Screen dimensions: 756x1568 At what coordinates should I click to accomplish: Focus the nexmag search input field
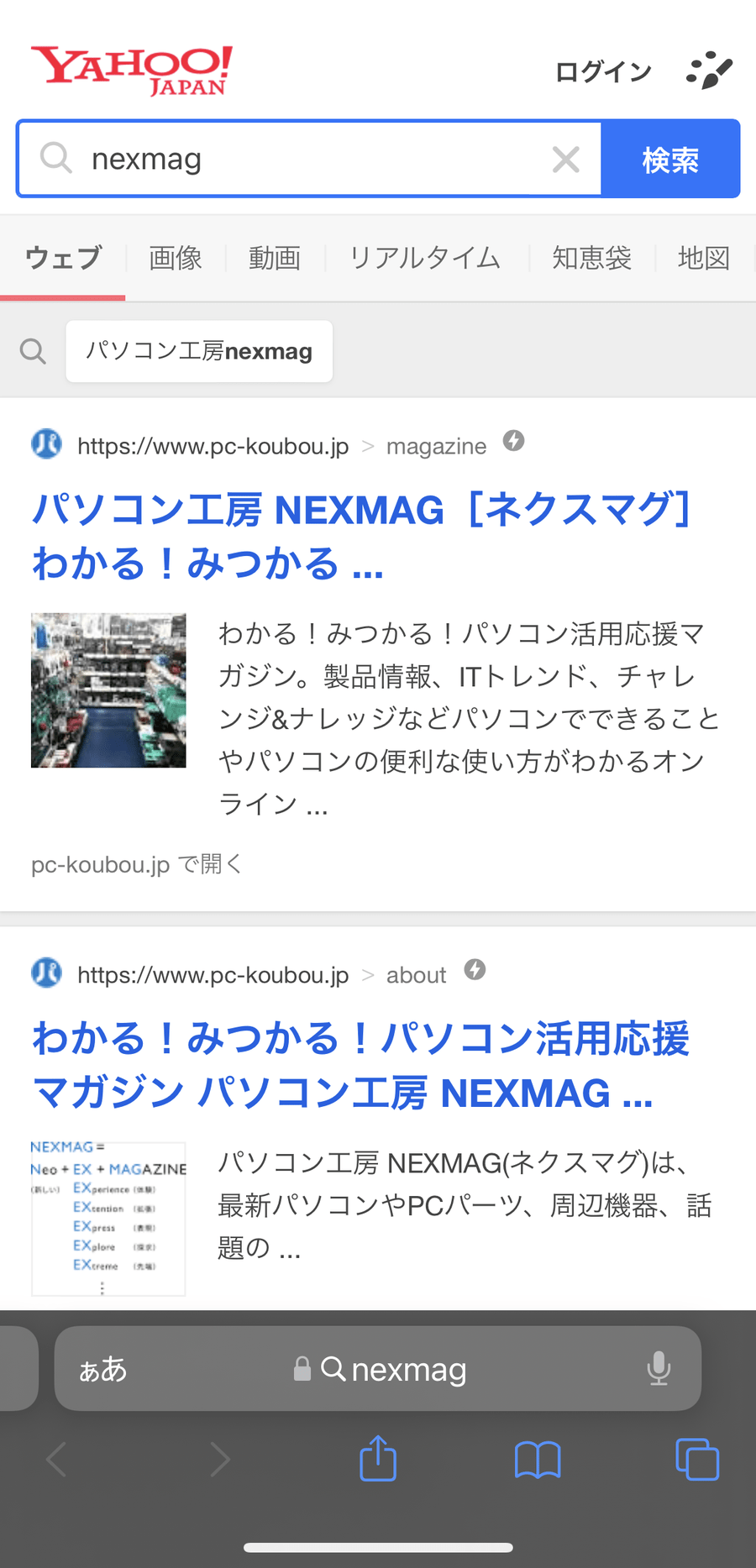[311, 159]
